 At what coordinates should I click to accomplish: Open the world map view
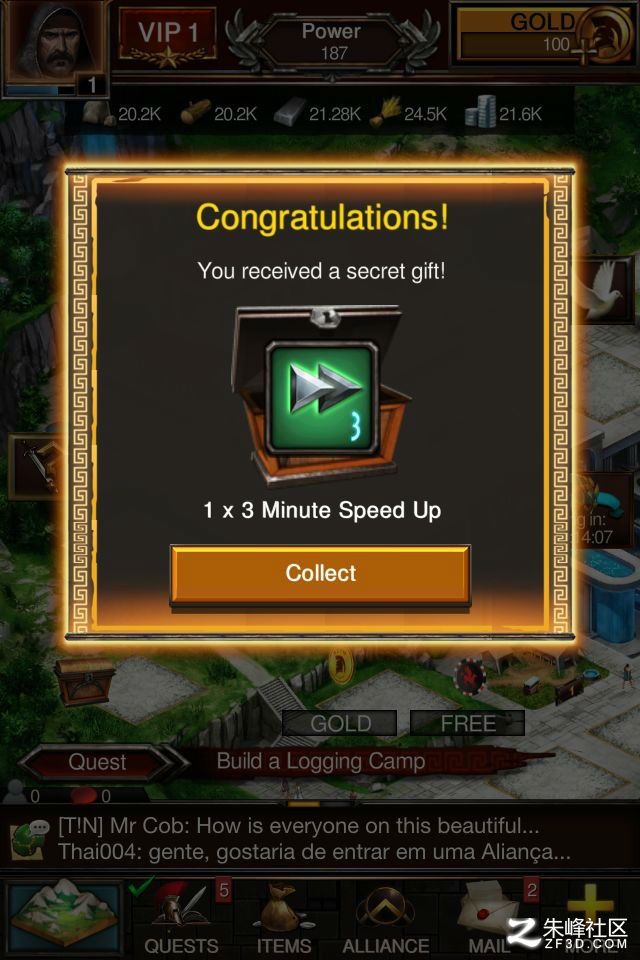pyautogui.click(x=64, y=913)
